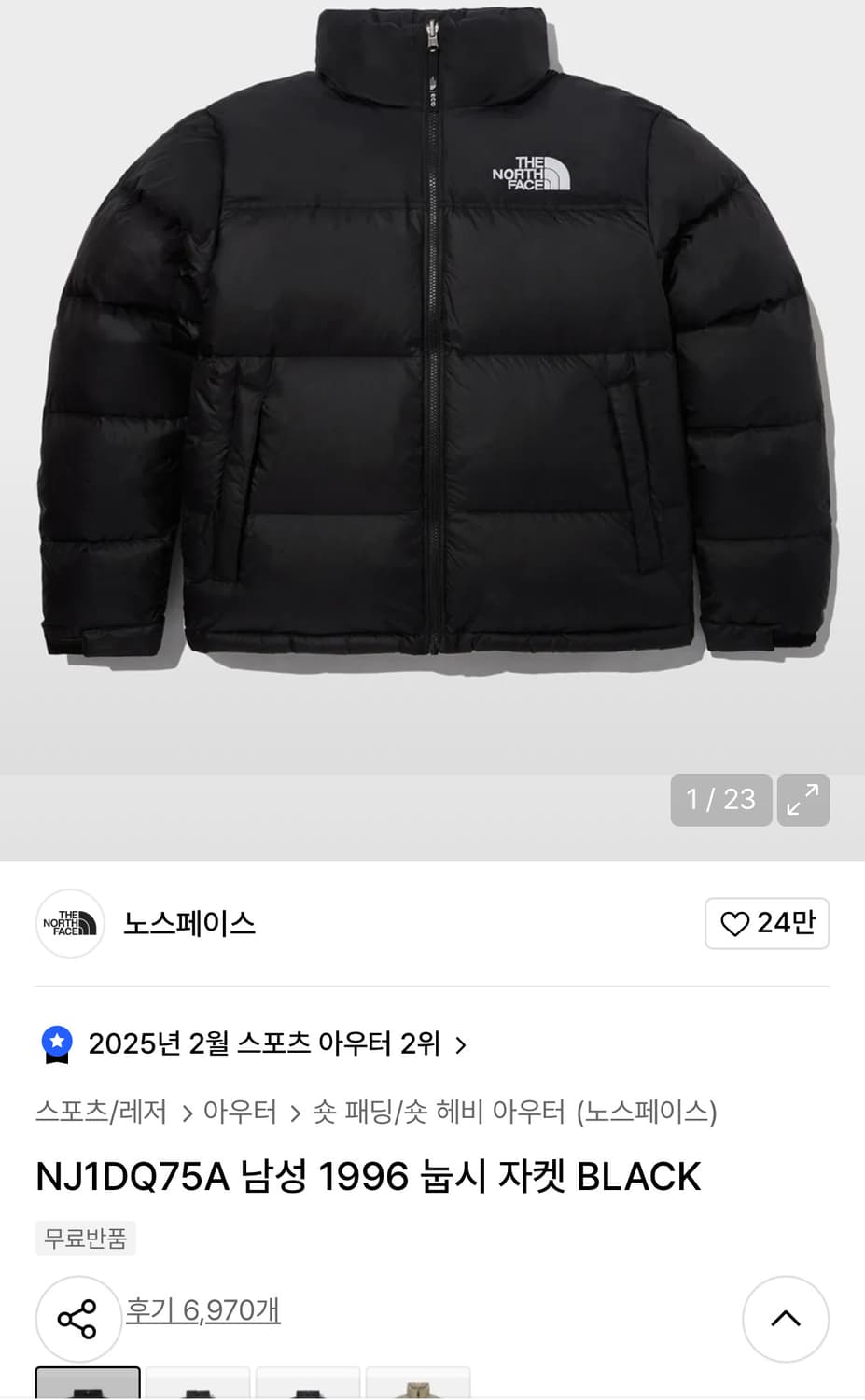Navigate to 스포츠/레저 category
This screenshot has height=1400, width=865.
(x=101, y=1113)
